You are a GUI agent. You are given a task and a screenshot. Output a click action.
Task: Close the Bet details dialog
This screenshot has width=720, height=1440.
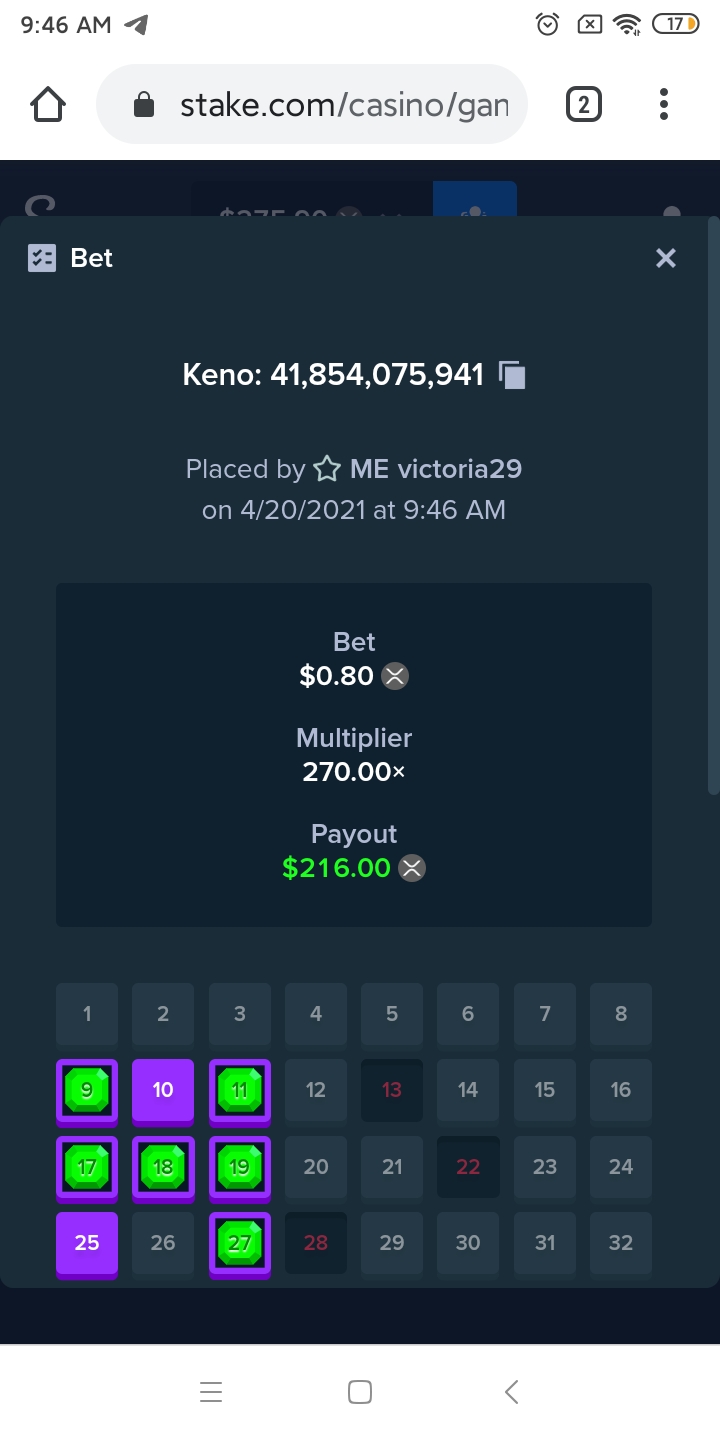pyautogui.click(x=666, y=258)
